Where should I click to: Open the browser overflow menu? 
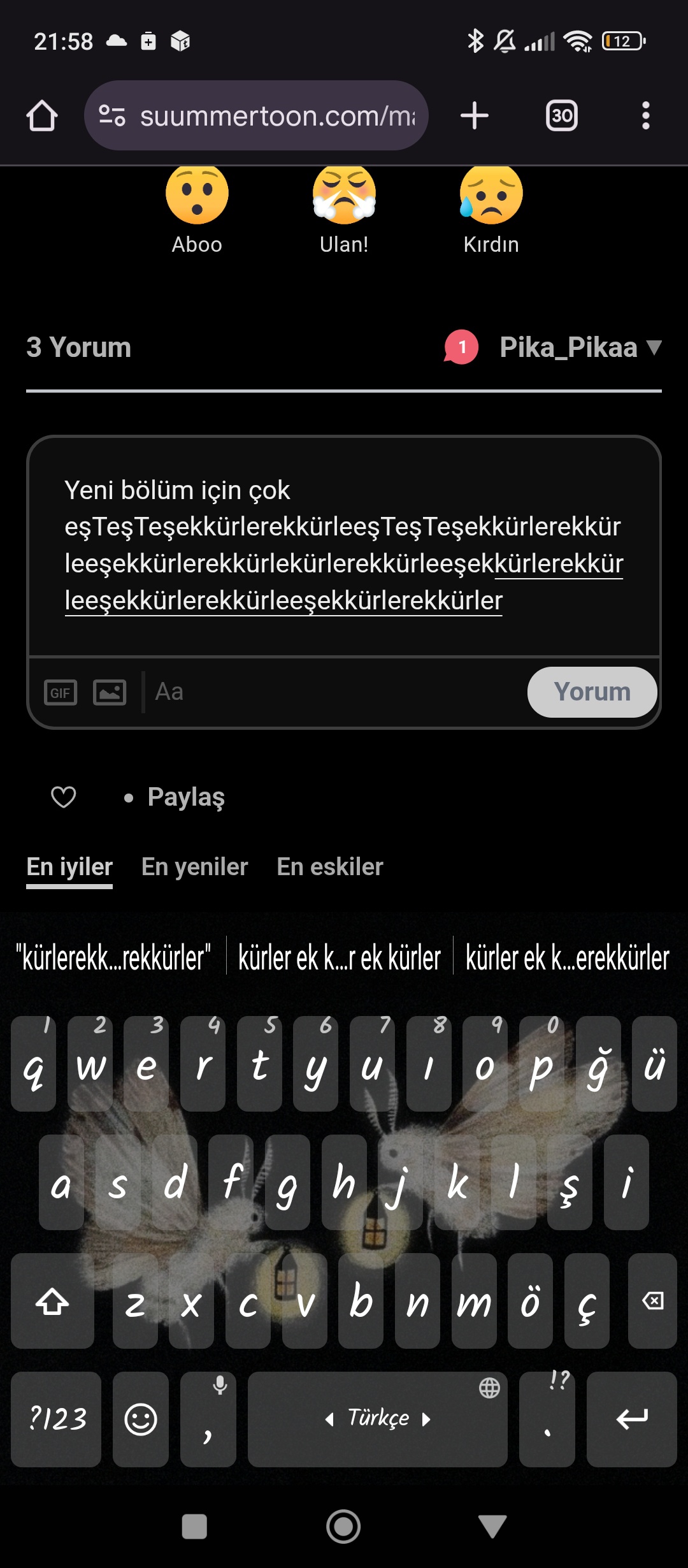pos(646,115)
